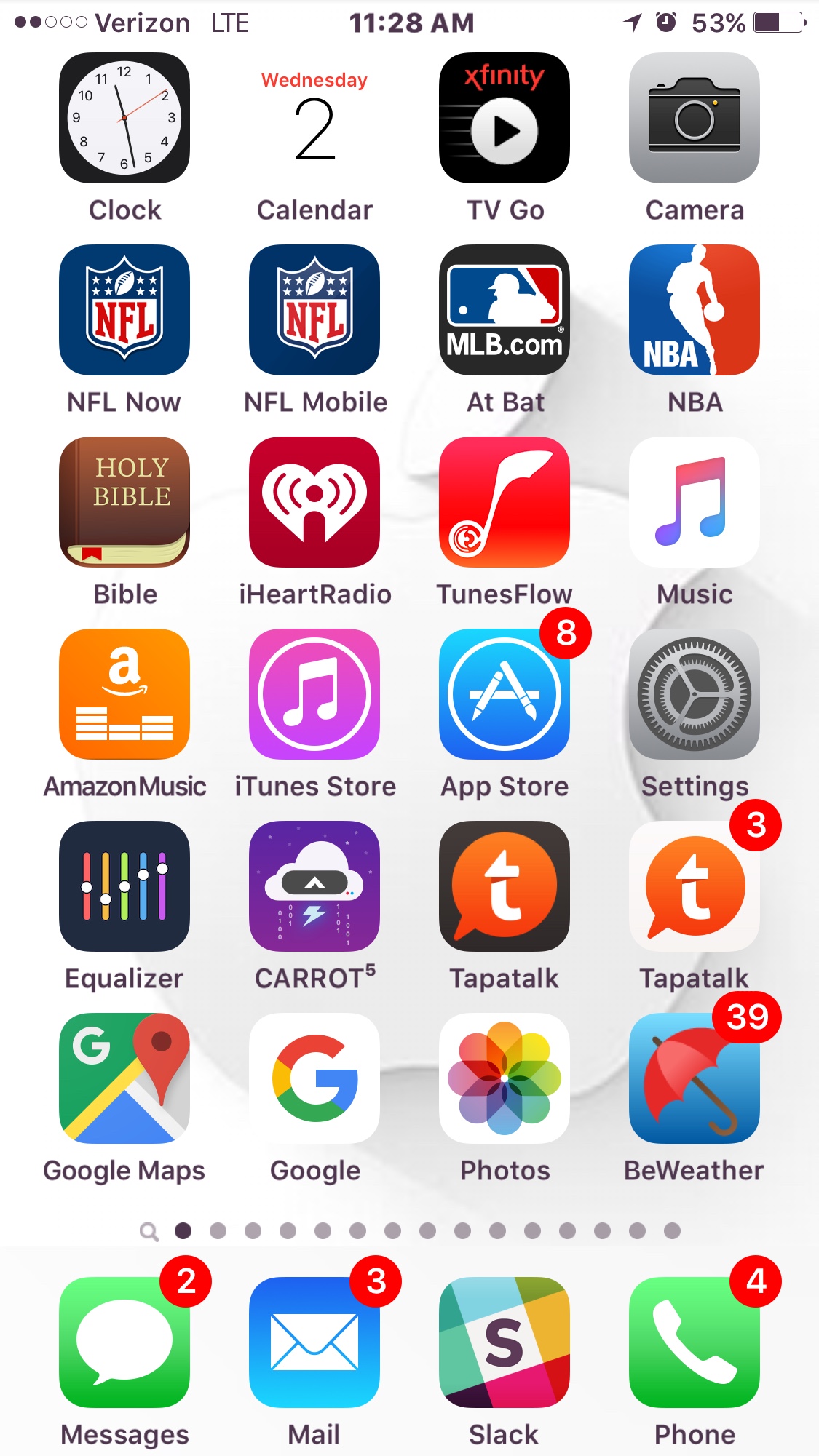Open Google Maps
Viewport: 819px width, 1456px height.
pos(124,1078)
